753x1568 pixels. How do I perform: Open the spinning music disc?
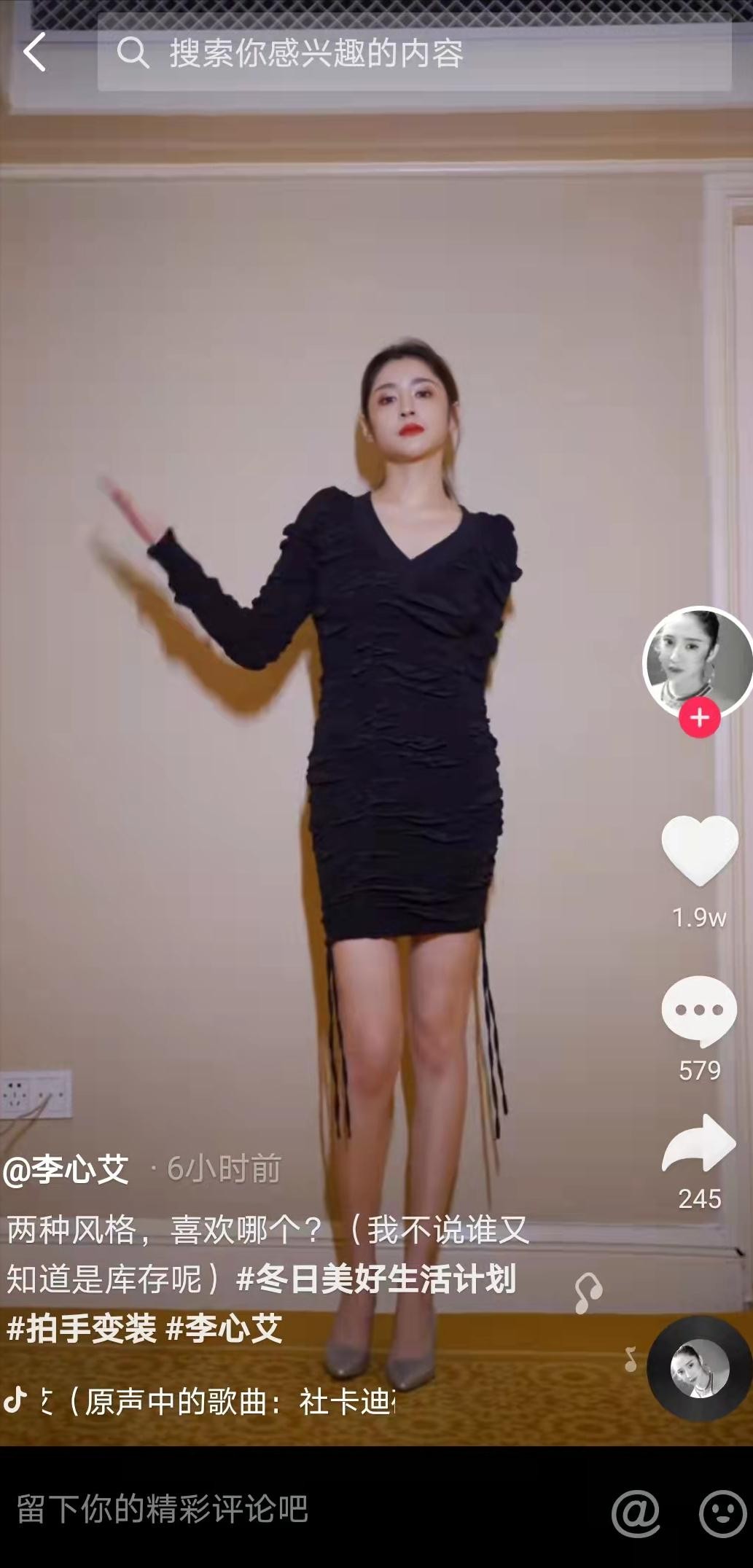(699, 1368)
